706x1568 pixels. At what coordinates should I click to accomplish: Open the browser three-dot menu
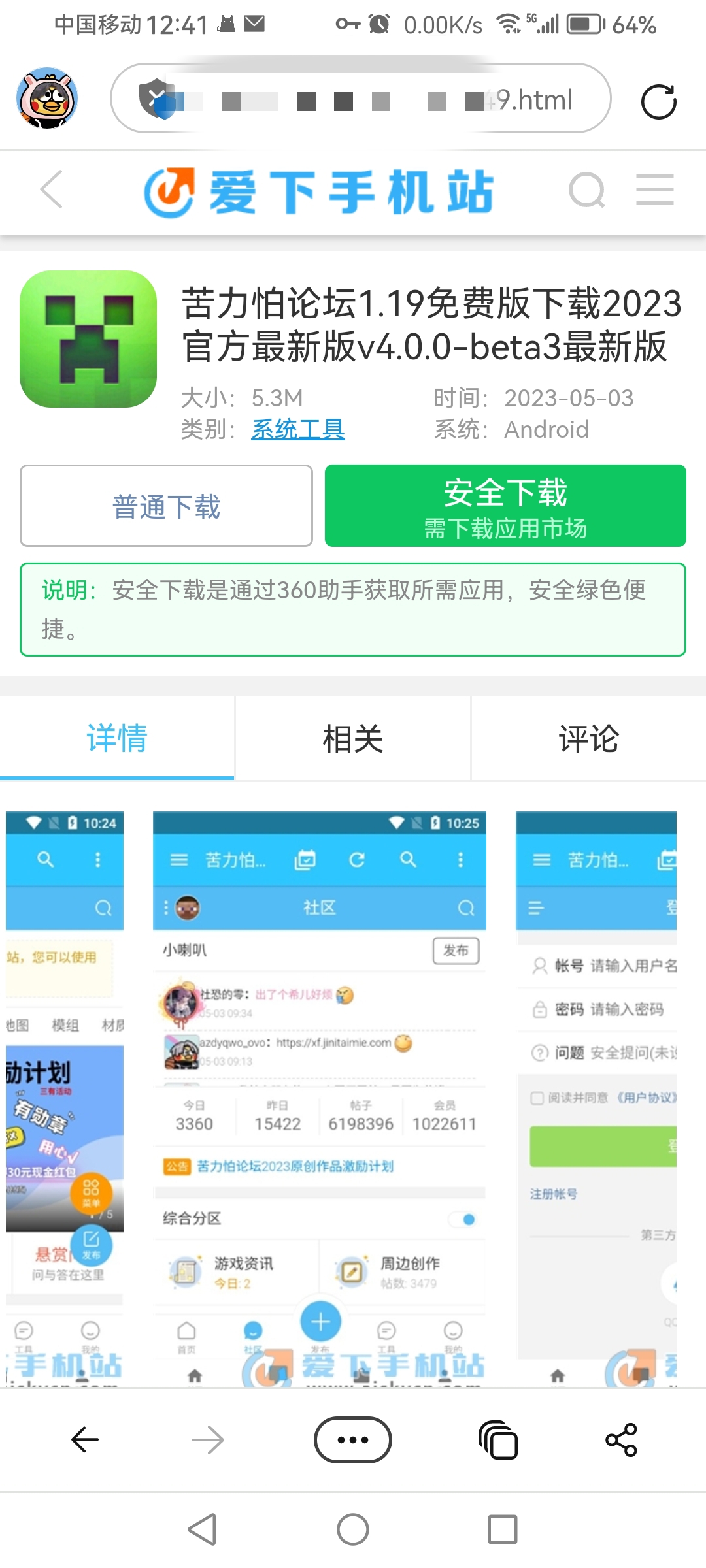[352, 1439]
